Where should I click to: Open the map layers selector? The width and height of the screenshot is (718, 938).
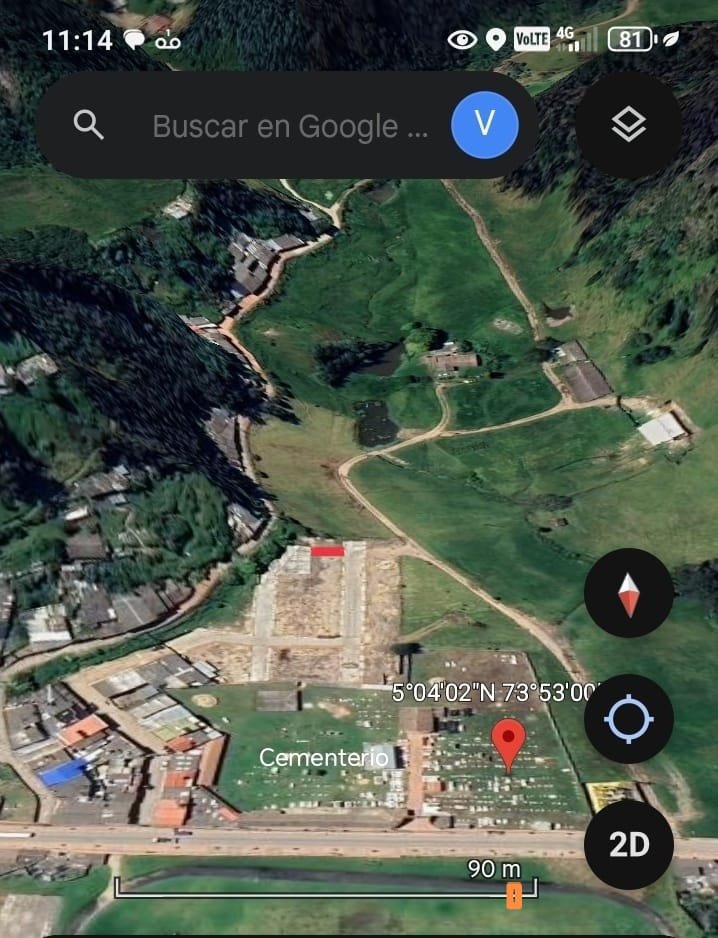[x=629, y=125]
